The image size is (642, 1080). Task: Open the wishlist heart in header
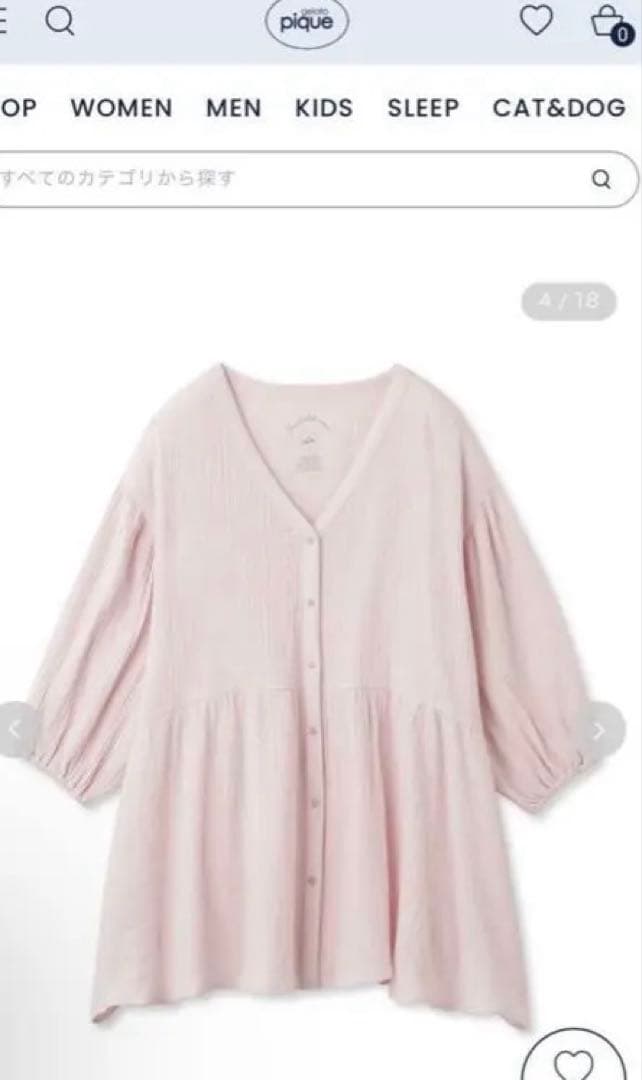click(536, 21)
